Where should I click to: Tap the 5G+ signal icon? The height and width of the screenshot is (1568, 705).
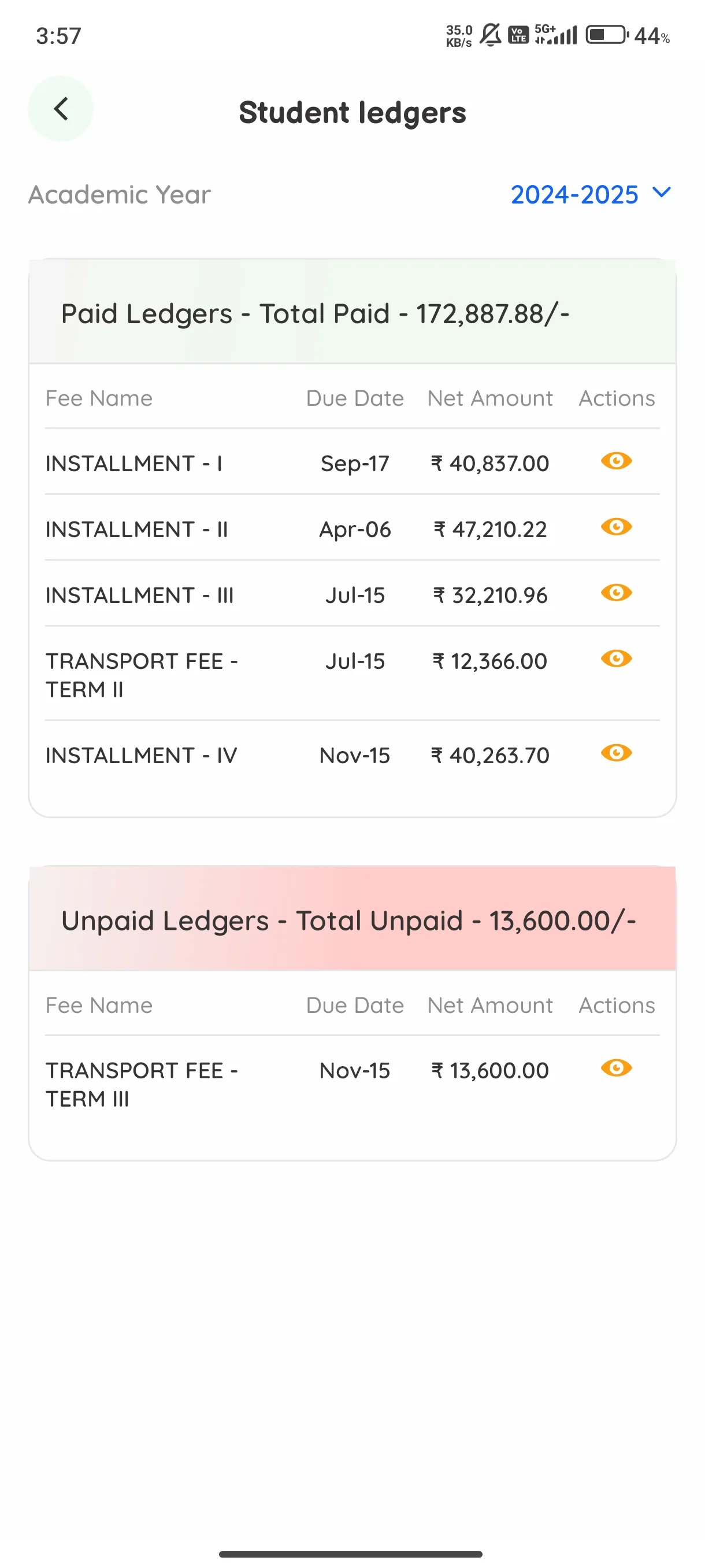tap(555, 35)
